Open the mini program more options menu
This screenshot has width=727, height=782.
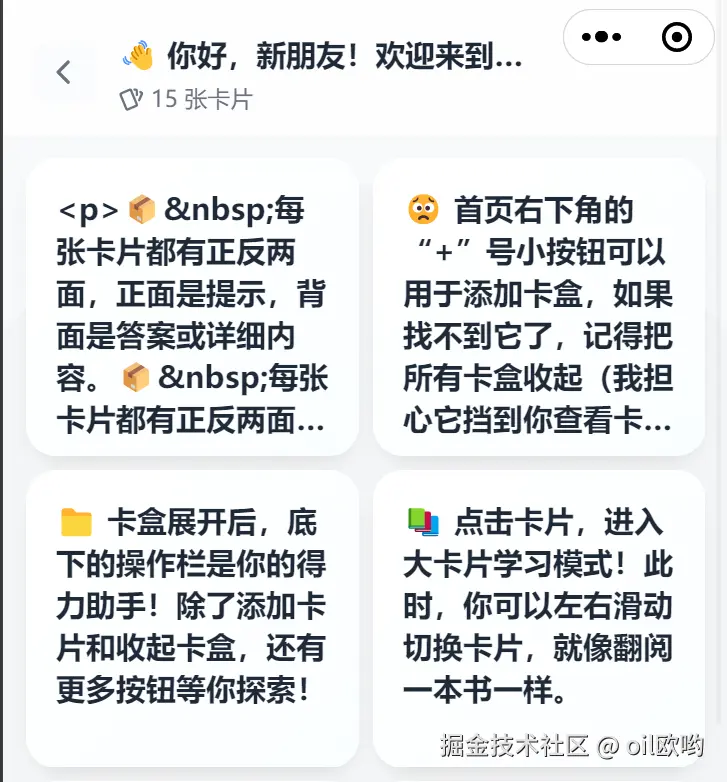click(x=601, y=38)
